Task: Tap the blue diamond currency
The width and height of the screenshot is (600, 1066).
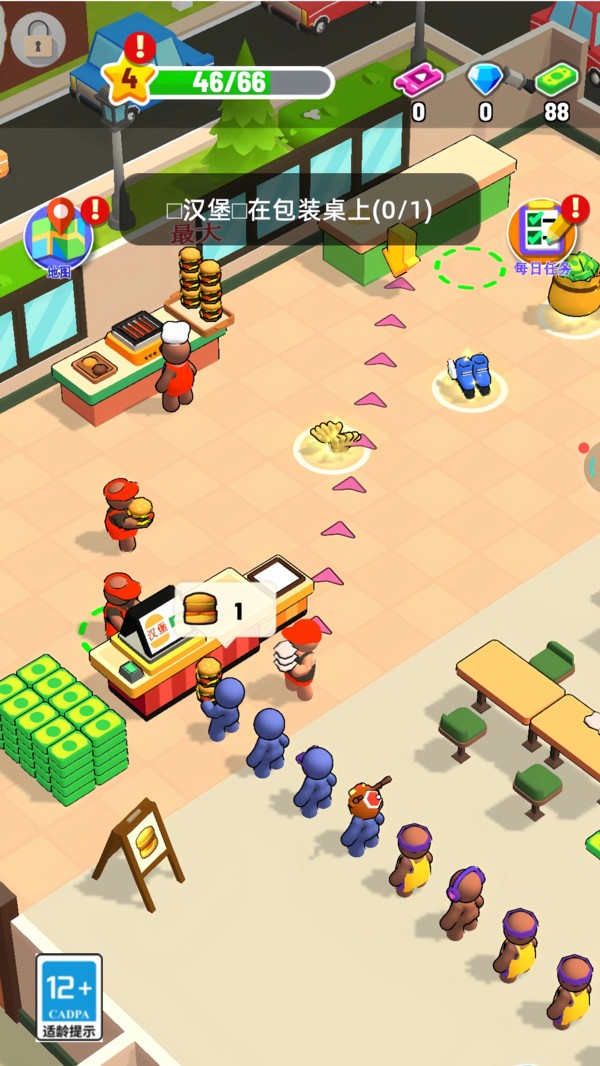Action: pos(485,92)
